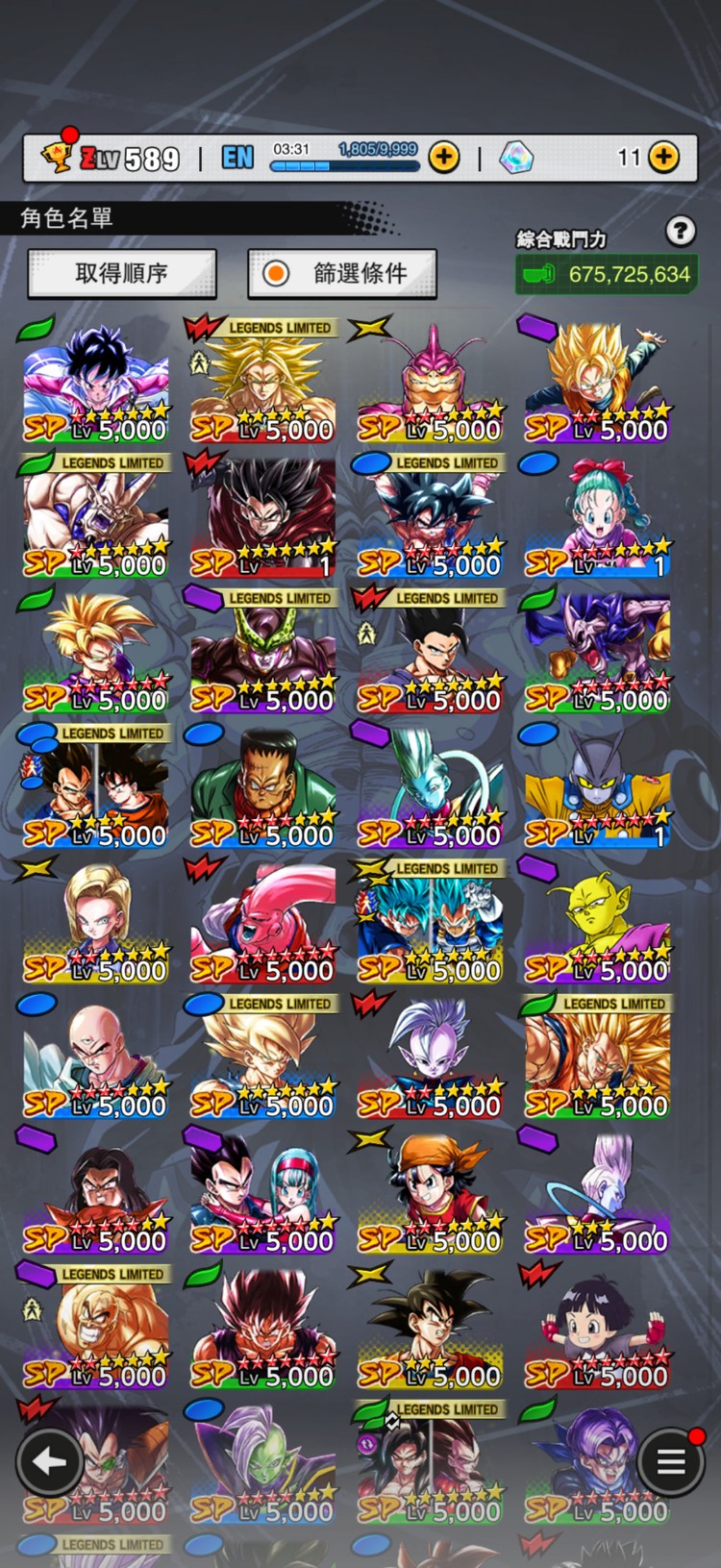Open the 篩選條件 filter button
This screenshot has width=721, height=1568.
point(342,274)
